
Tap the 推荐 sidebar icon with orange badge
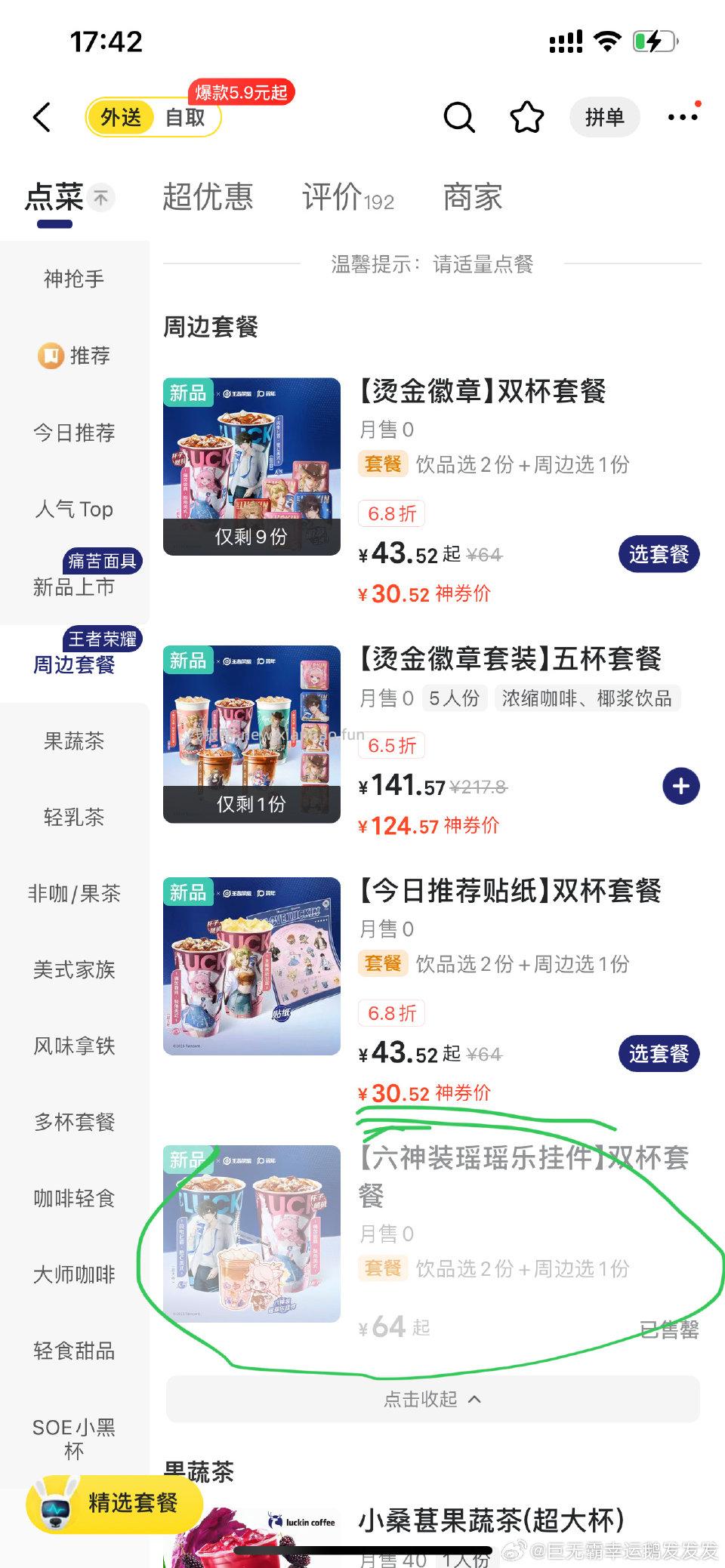[x=51, y=356]
